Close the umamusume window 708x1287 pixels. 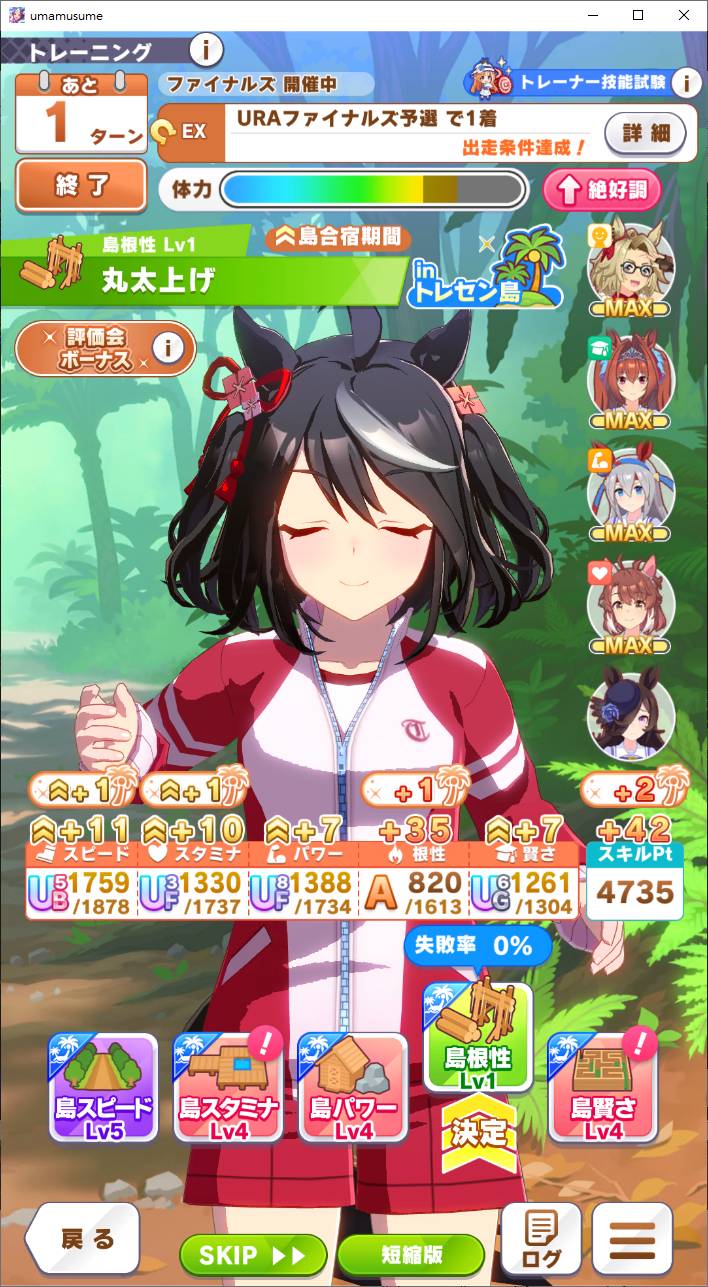click(684, 15)
